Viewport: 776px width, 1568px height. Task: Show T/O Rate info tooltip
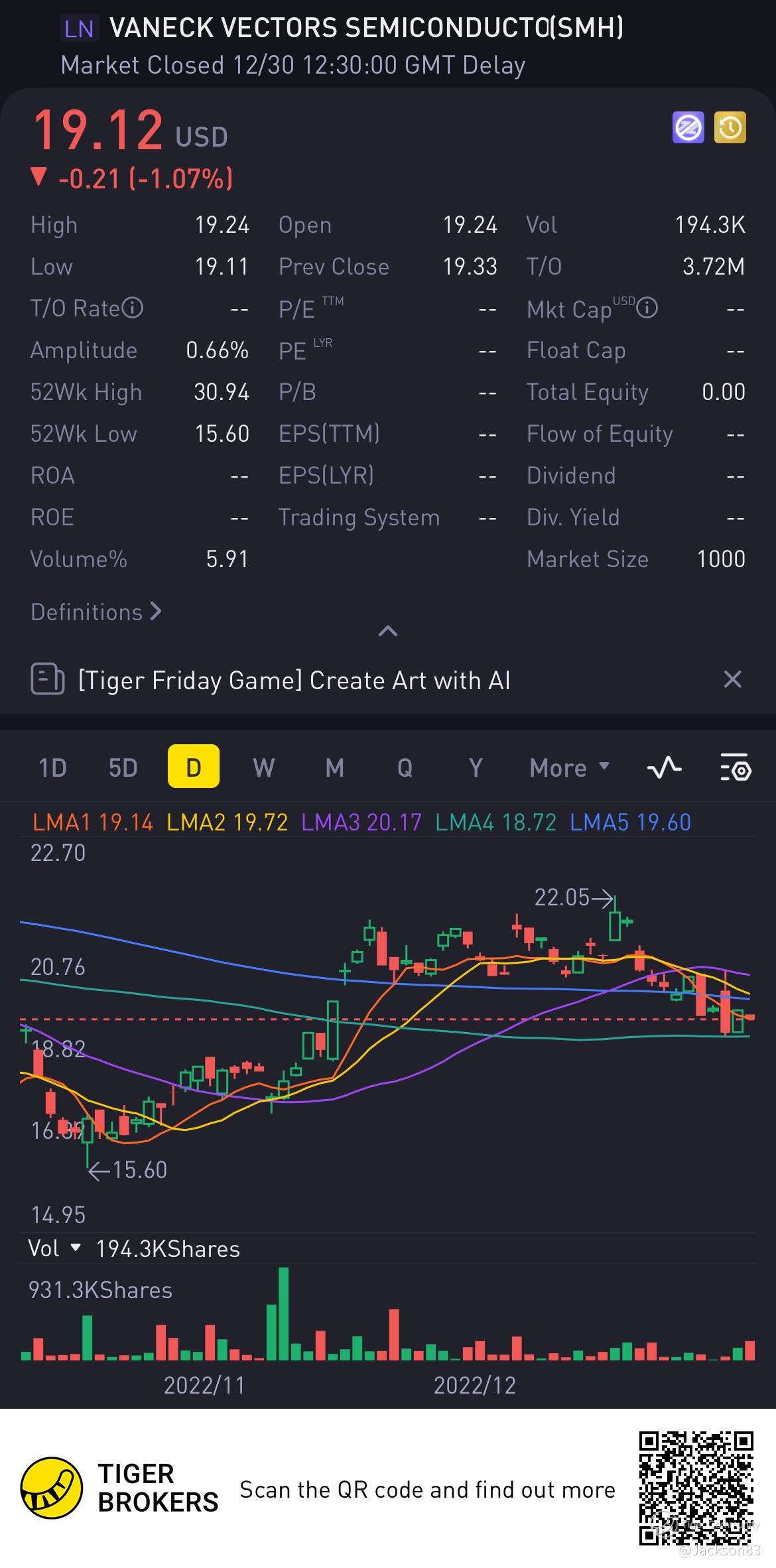tap(133, 308)
